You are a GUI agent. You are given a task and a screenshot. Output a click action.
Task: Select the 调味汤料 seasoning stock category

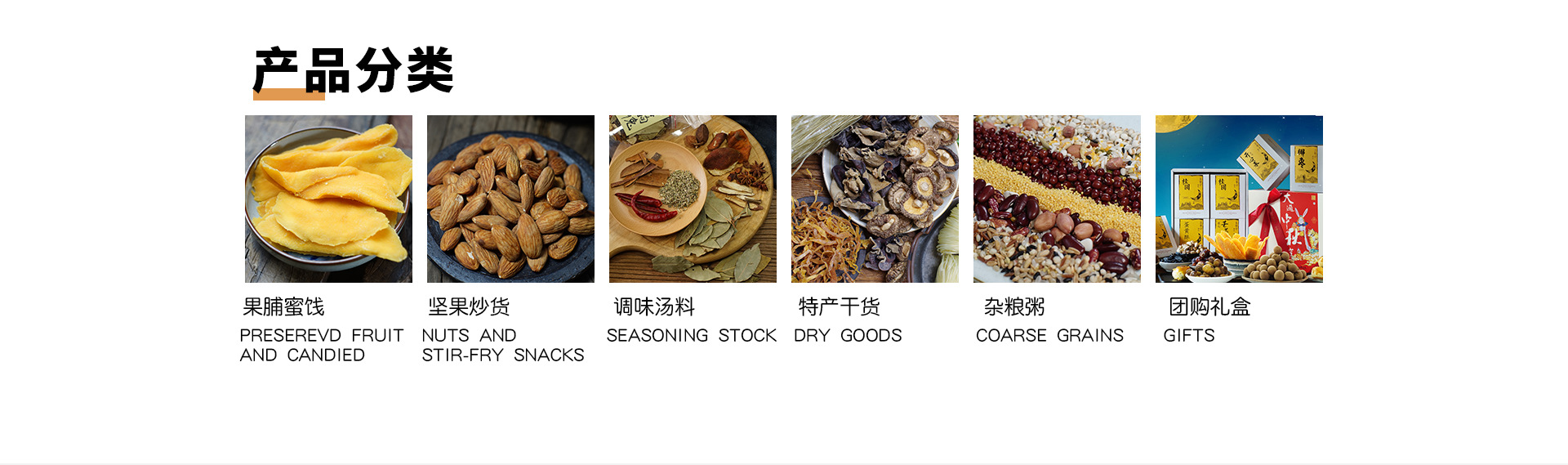(693, 199)
